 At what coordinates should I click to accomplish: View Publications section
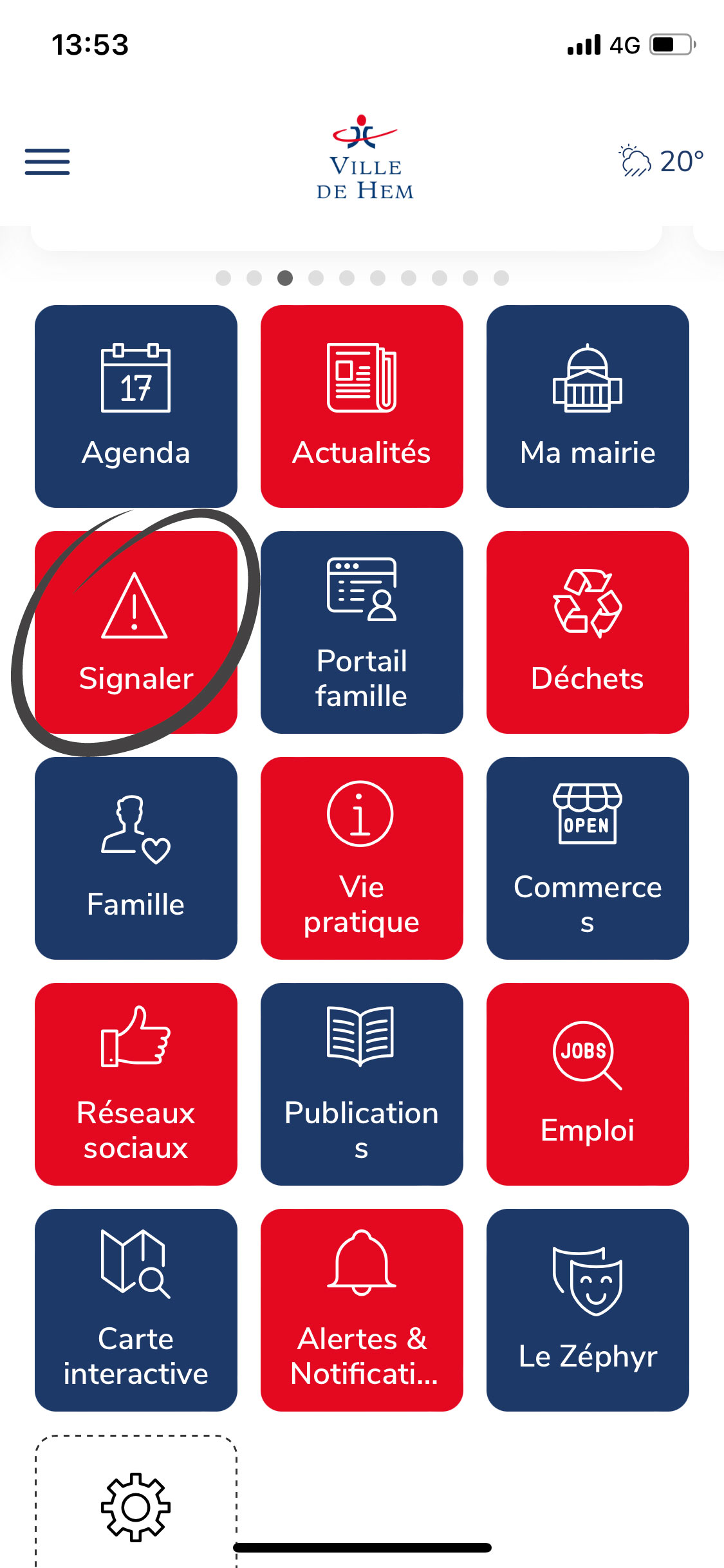coord(362,1084)
